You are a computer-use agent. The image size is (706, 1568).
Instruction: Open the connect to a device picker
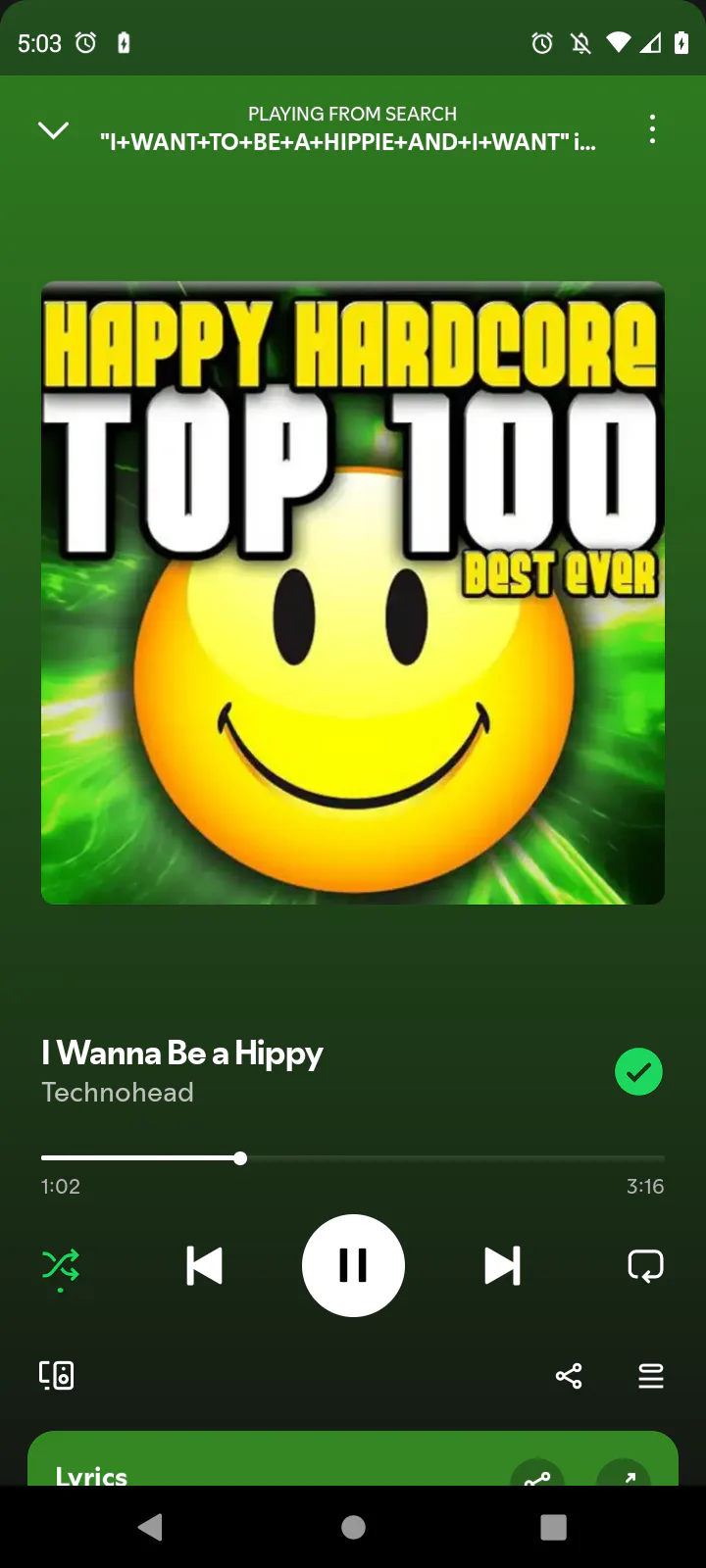click(x=57, y=1375)
